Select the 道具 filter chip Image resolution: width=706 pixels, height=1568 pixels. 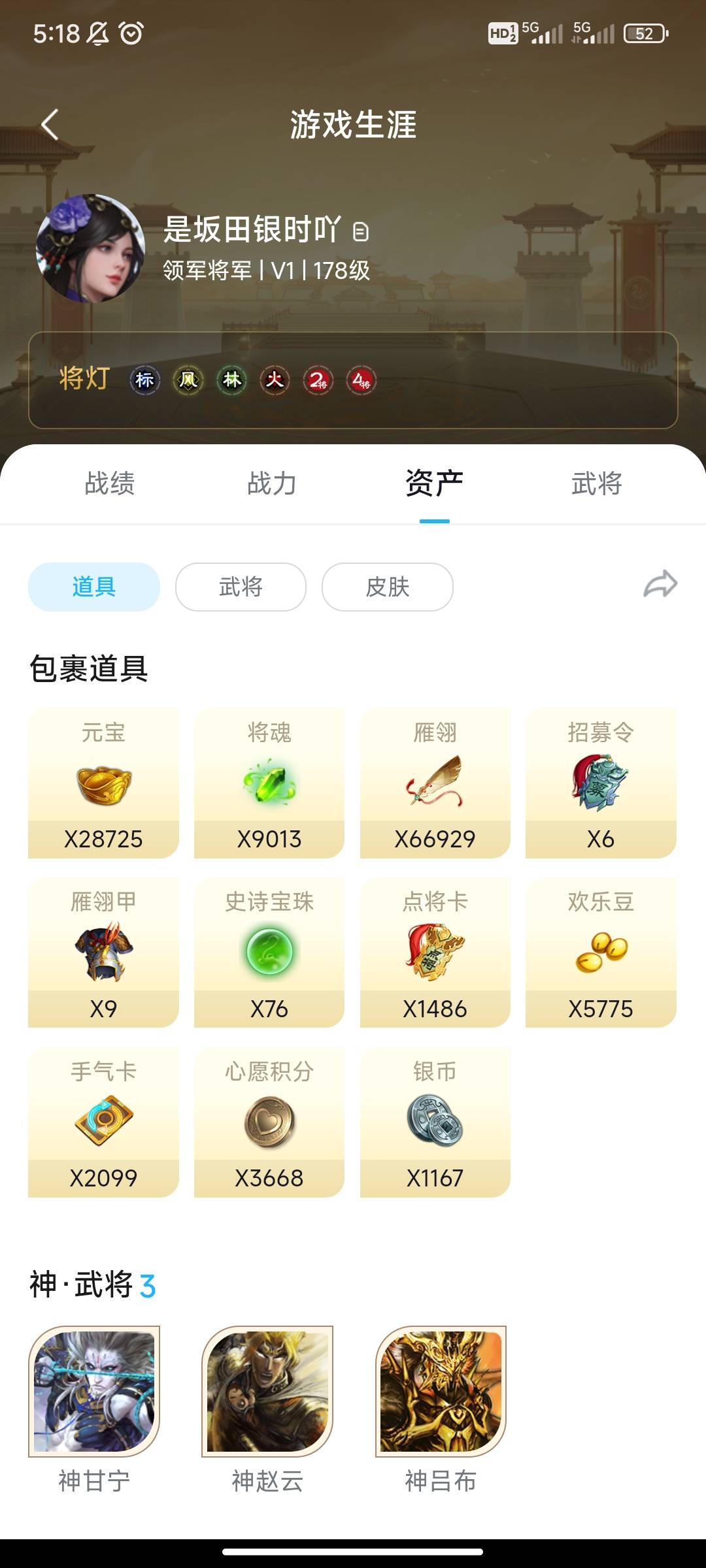click(x=94, y=587)
